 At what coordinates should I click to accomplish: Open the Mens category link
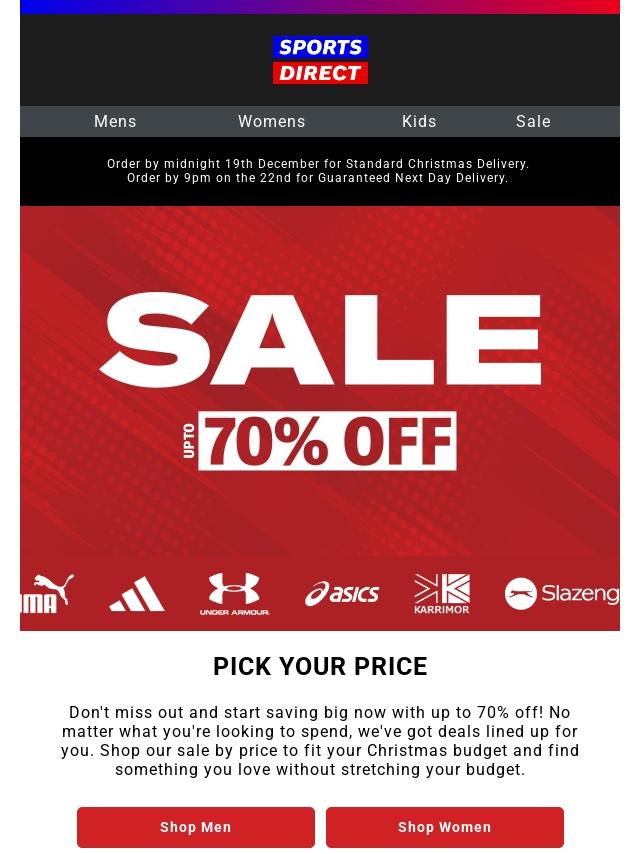115,121
